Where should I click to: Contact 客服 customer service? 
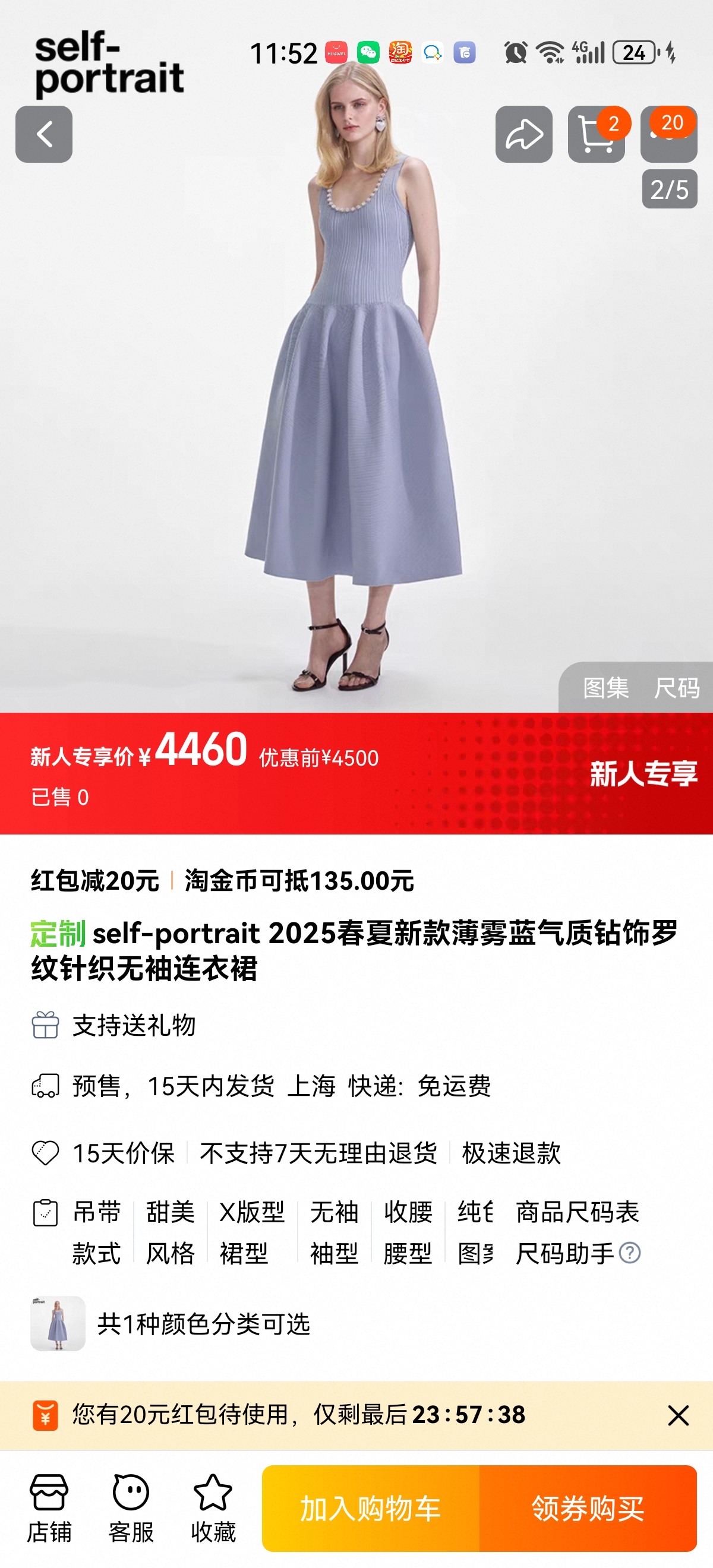131,1508
